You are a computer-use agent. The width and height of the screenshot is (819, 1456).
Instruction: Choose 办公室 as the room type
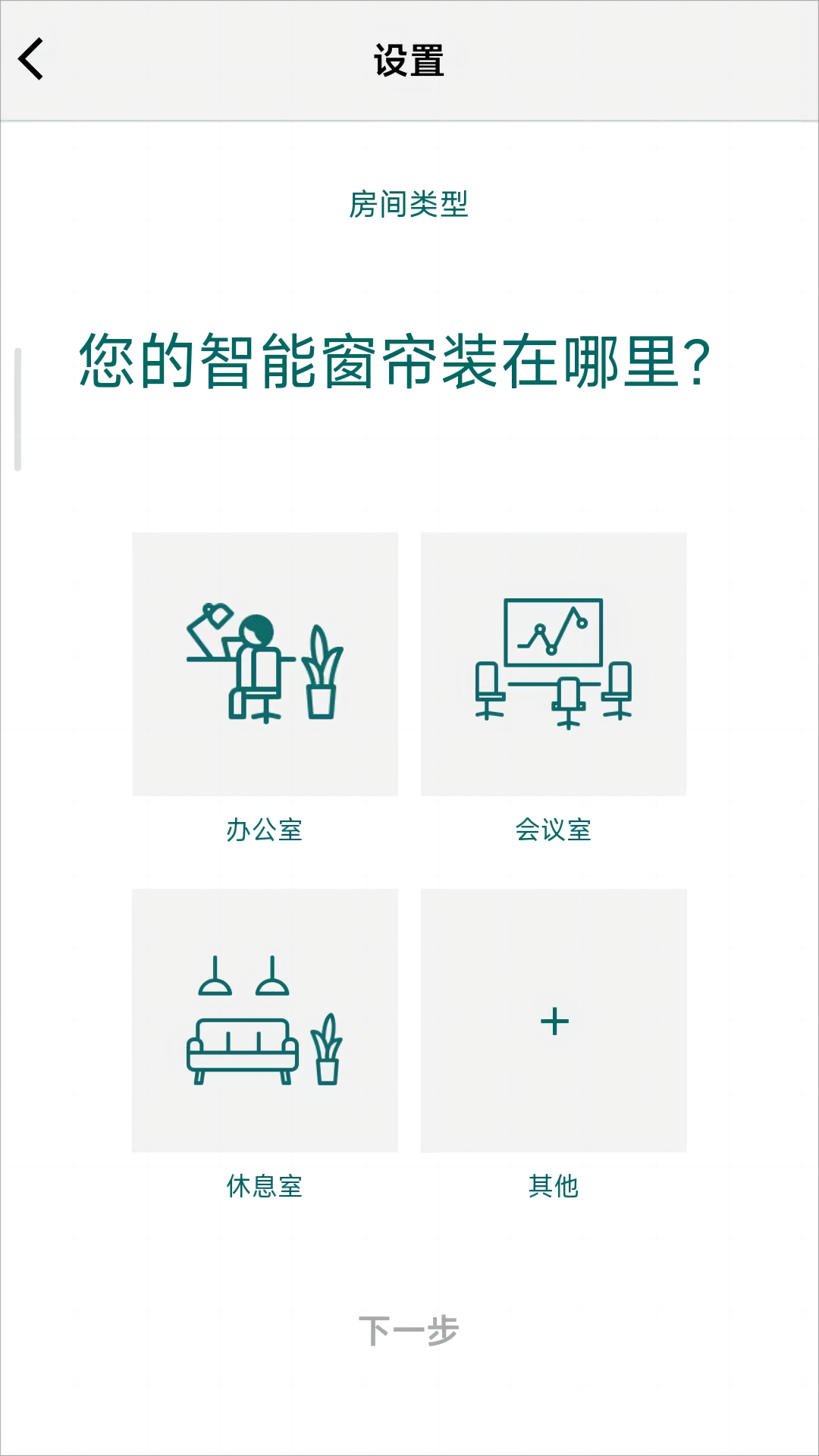click(x=264, y=830)
